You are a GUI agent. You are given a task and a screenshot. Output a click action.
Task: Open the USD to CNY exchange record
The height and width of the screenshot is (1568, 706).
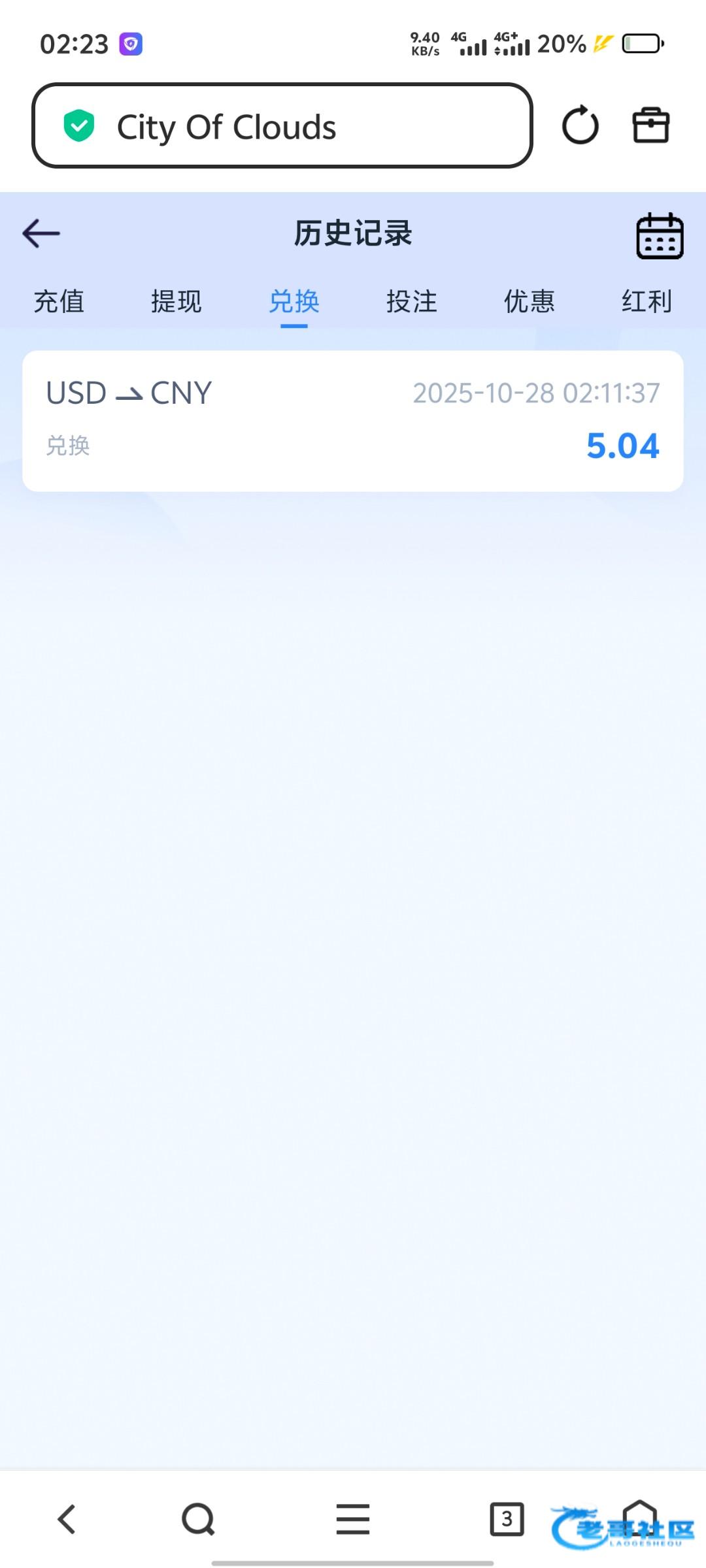[353, 421]
